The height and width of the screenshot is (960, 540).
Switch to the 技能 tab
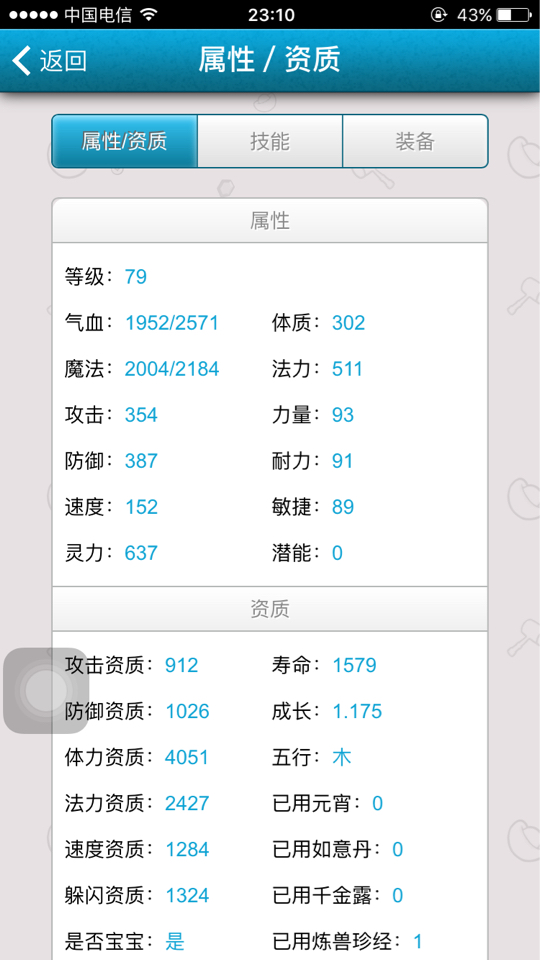tap(269, 141)
